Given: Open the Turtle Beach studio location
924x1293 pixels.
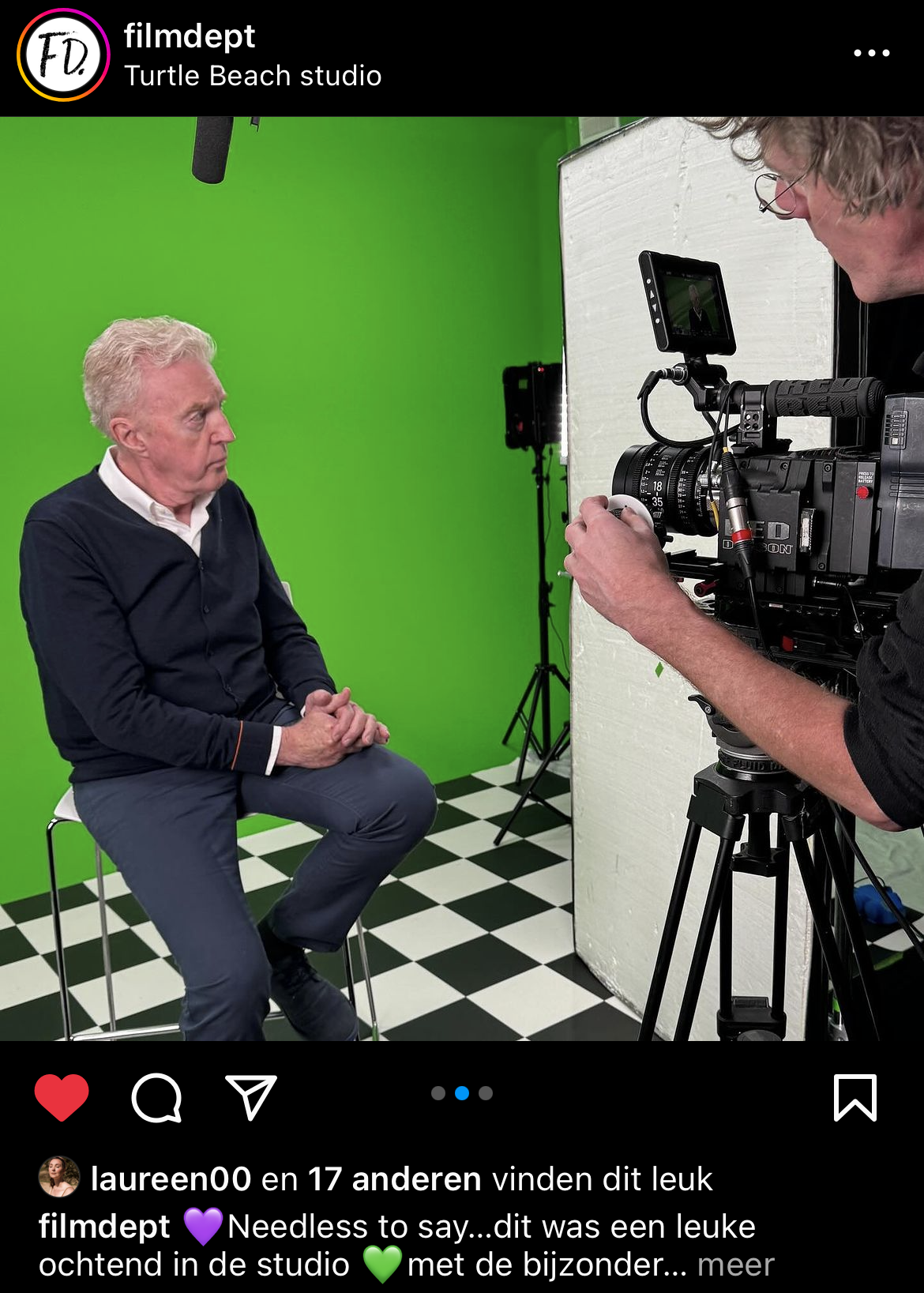Looking at the screenshot, I should [x=252, y=76].
